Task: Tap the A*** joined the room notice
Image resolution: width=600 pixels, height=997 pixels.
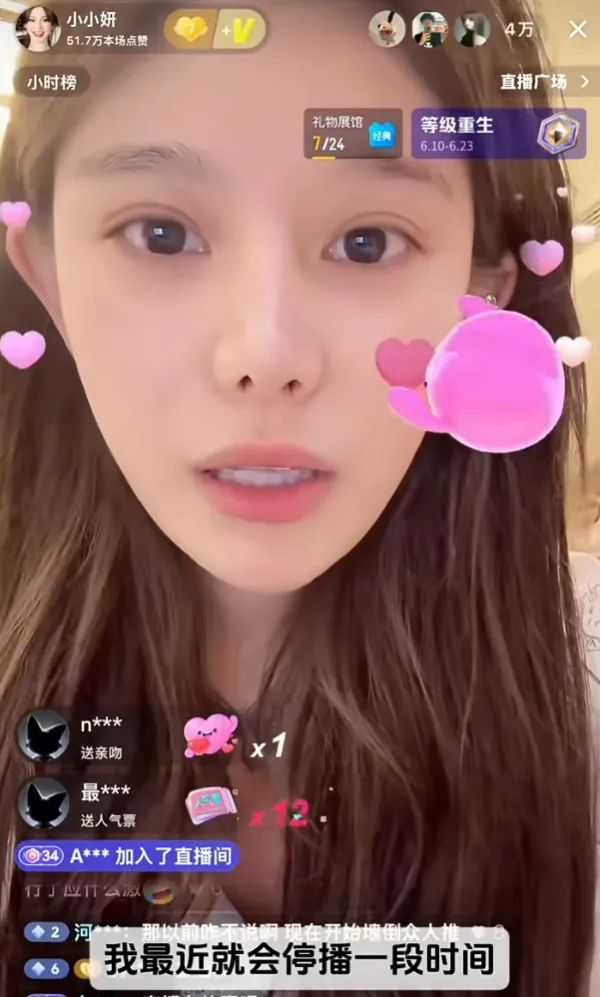Action: (x=128, y=856)
